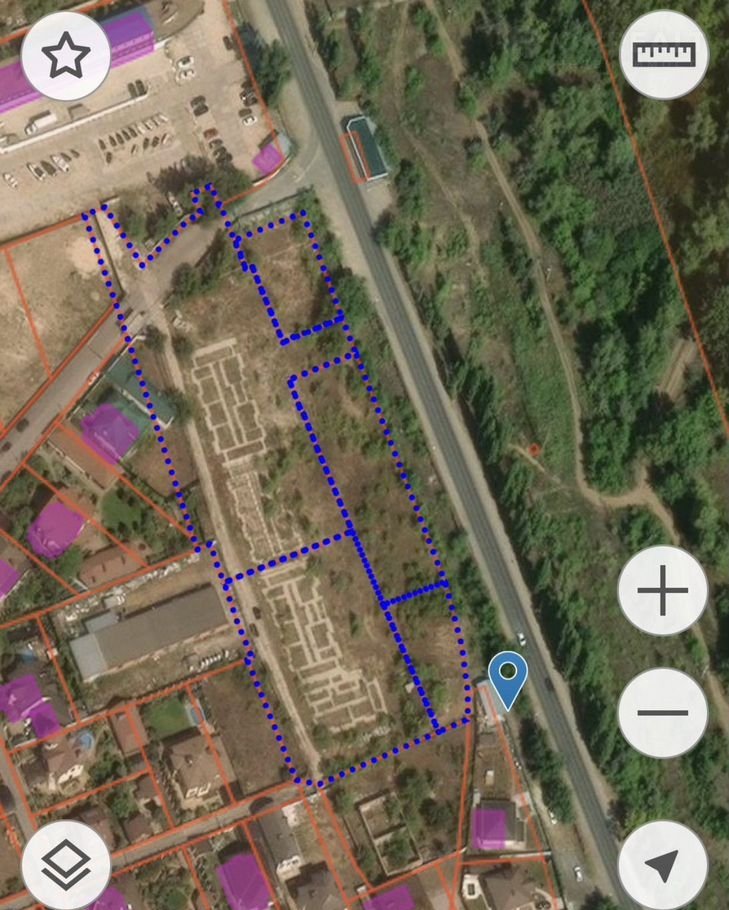Center map on my location
This screenshot has width=729, height=910.
click(x=663, y=865)
